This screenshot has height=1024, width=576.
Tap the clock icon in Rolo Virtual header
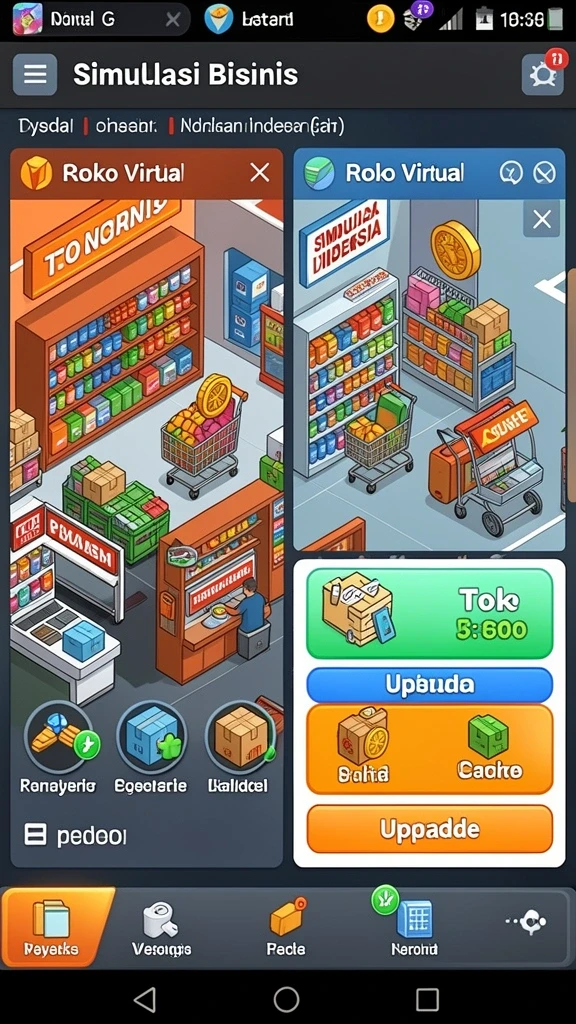point(511,173)
